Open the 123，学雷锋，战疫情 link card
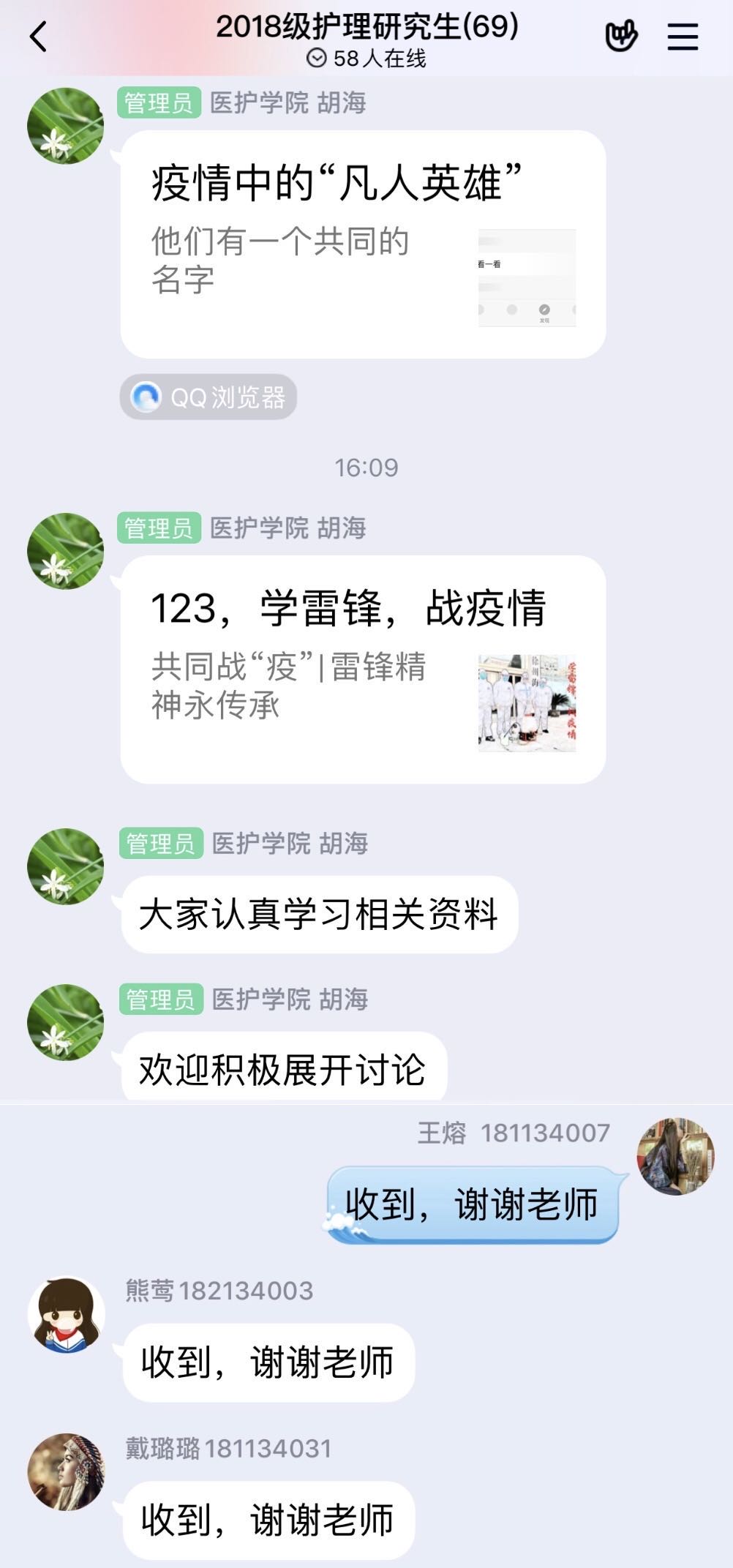This screenshot has width=733, height=1568. point(363,669)
